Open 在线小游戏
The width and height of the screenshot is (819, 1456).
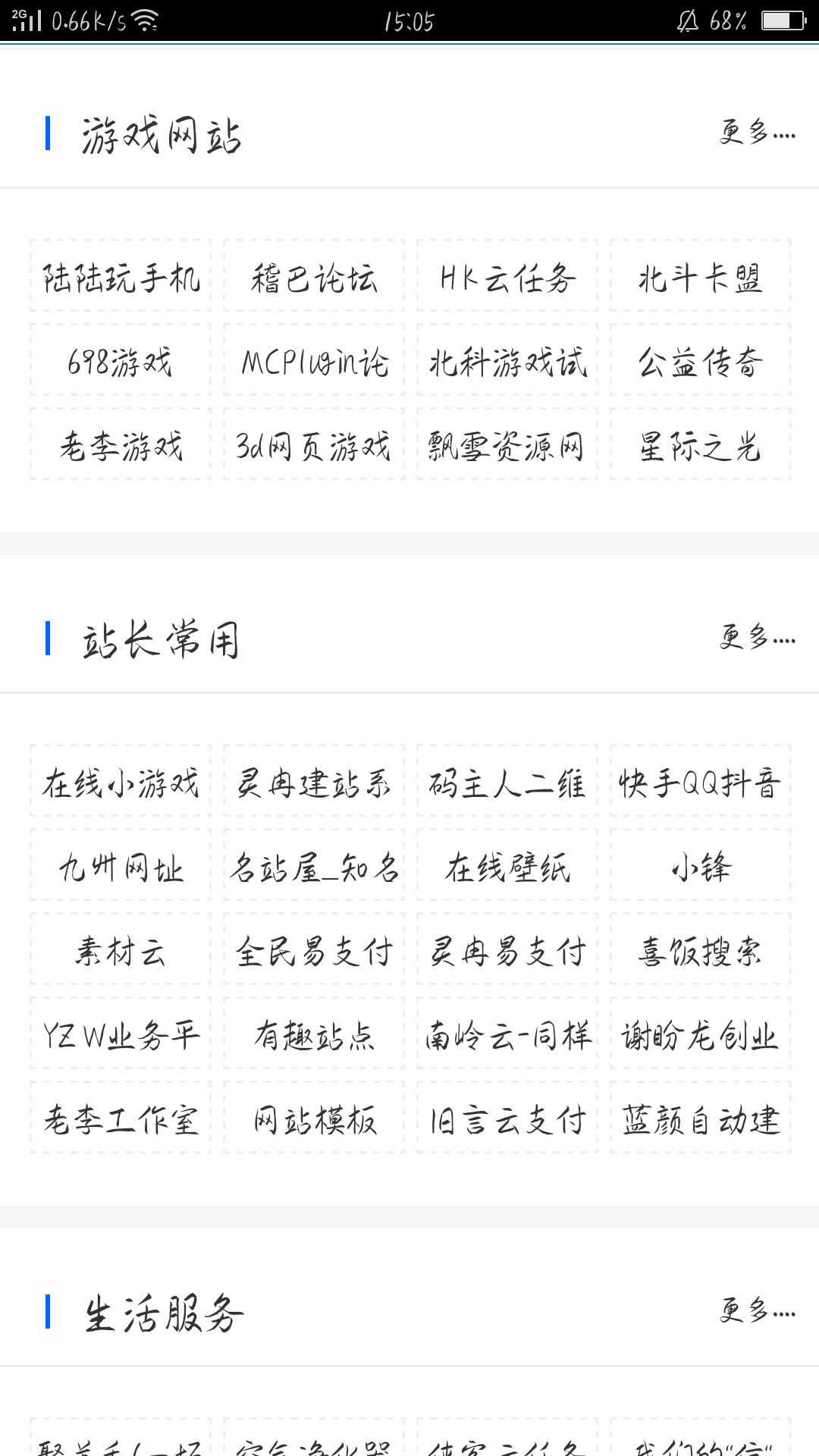[121, 783]
